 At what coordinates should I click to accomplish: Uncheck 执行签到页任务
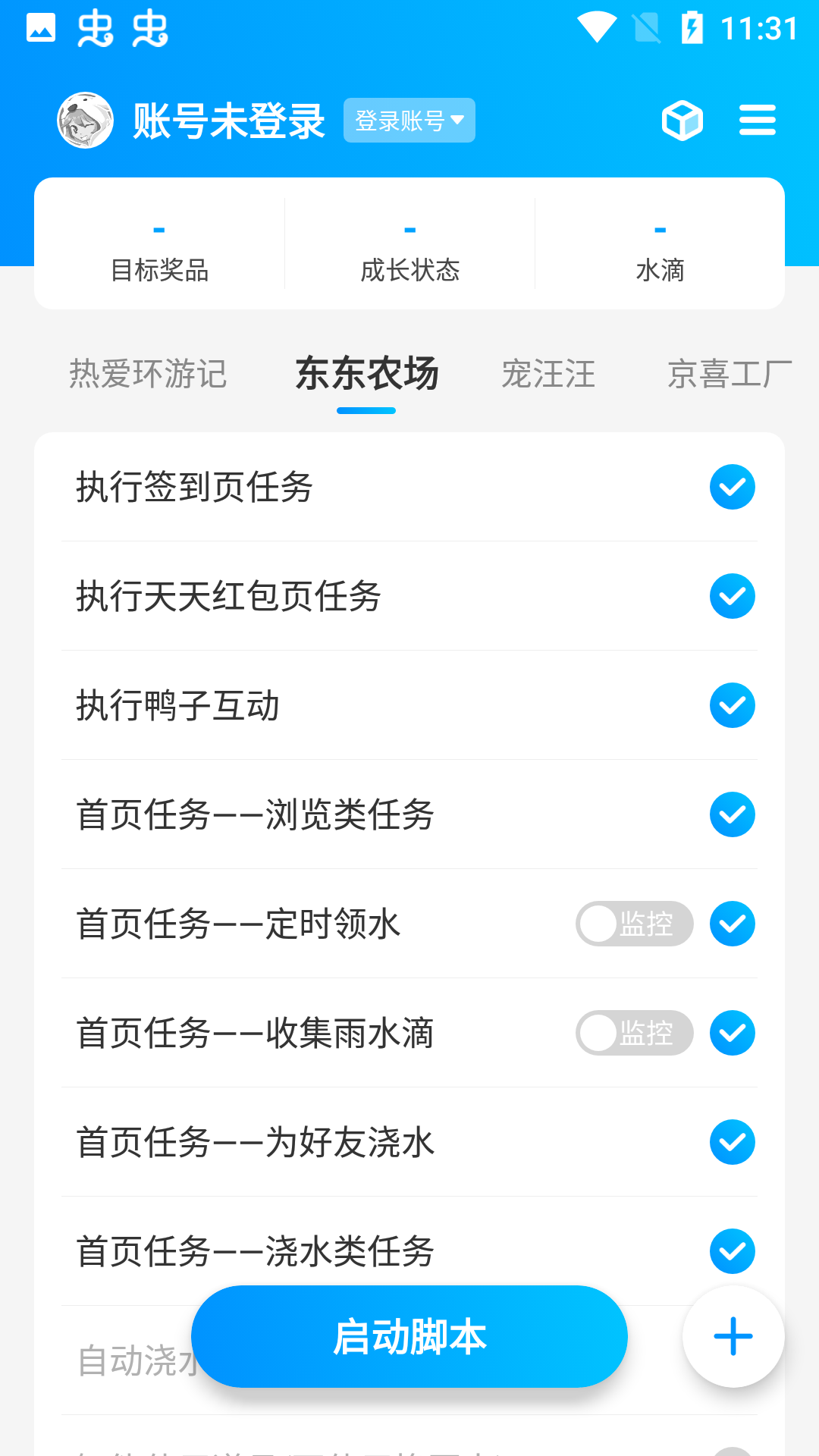point(732,487)
